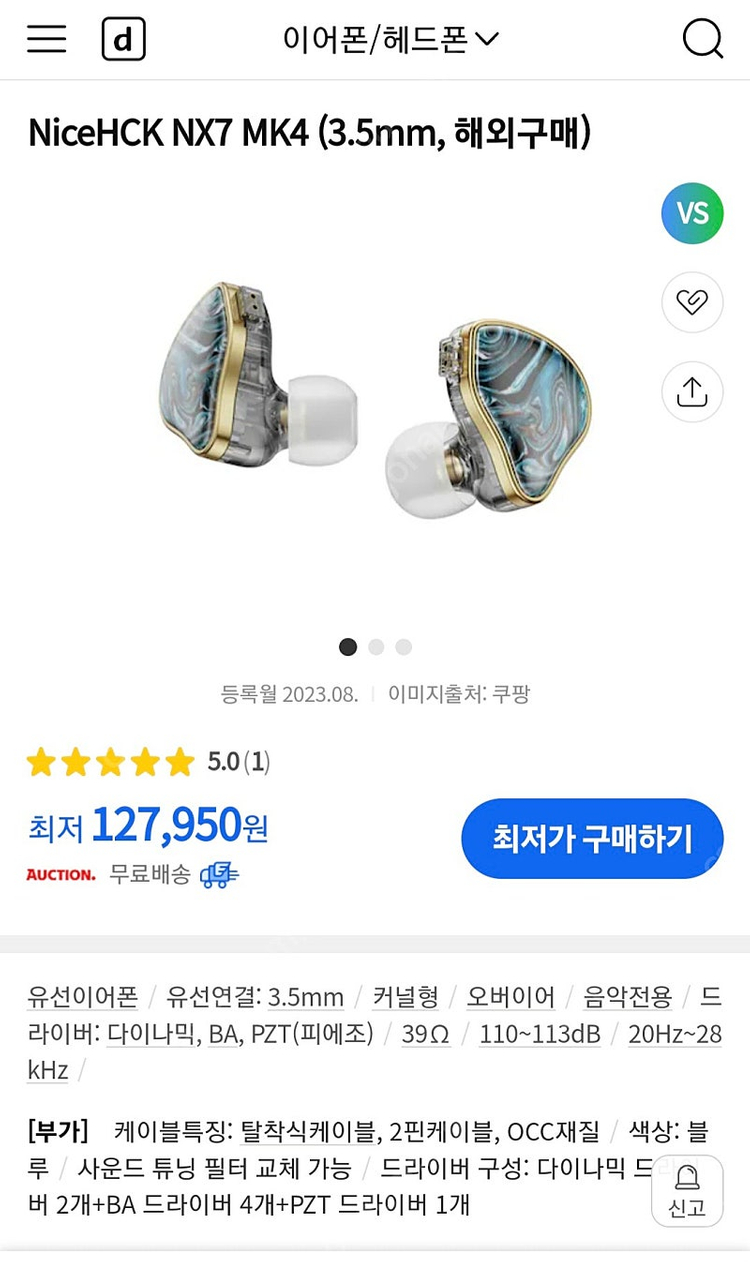Open the 커널형 spec link
This screenshot has width=750, height=1262.
point(405,997)
